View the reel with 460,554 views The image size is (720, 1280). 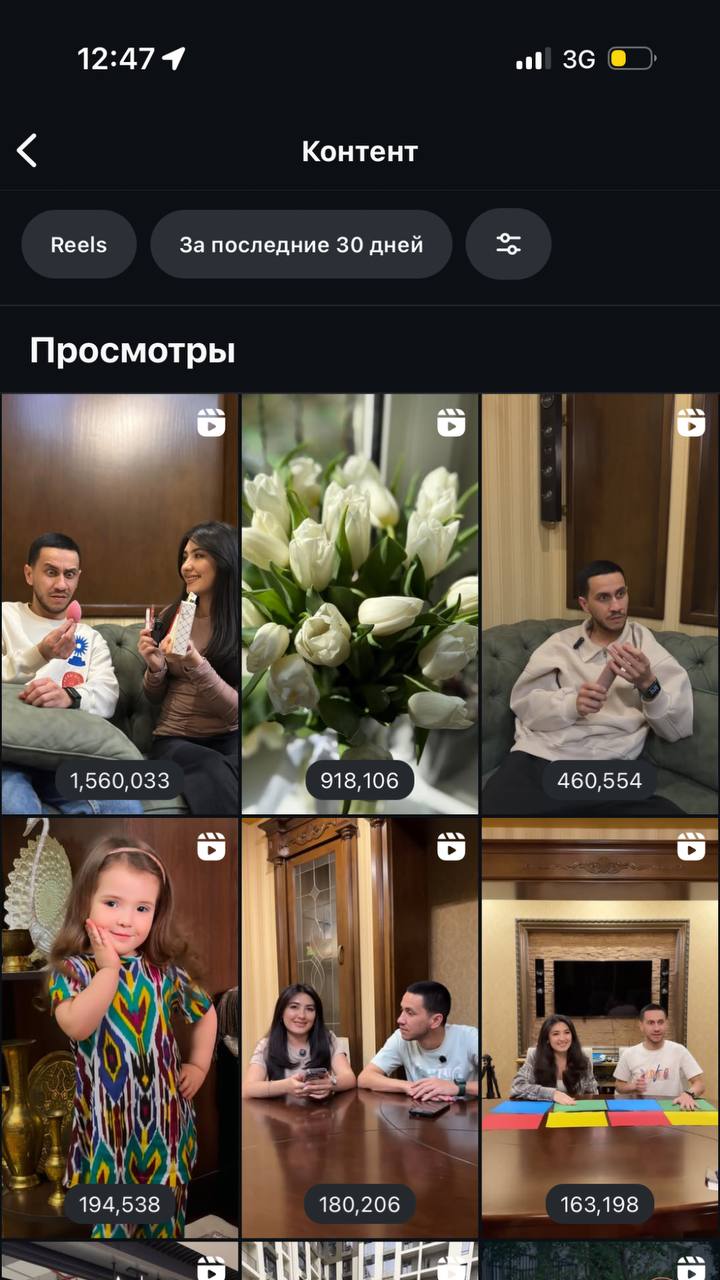pos(600,603)
